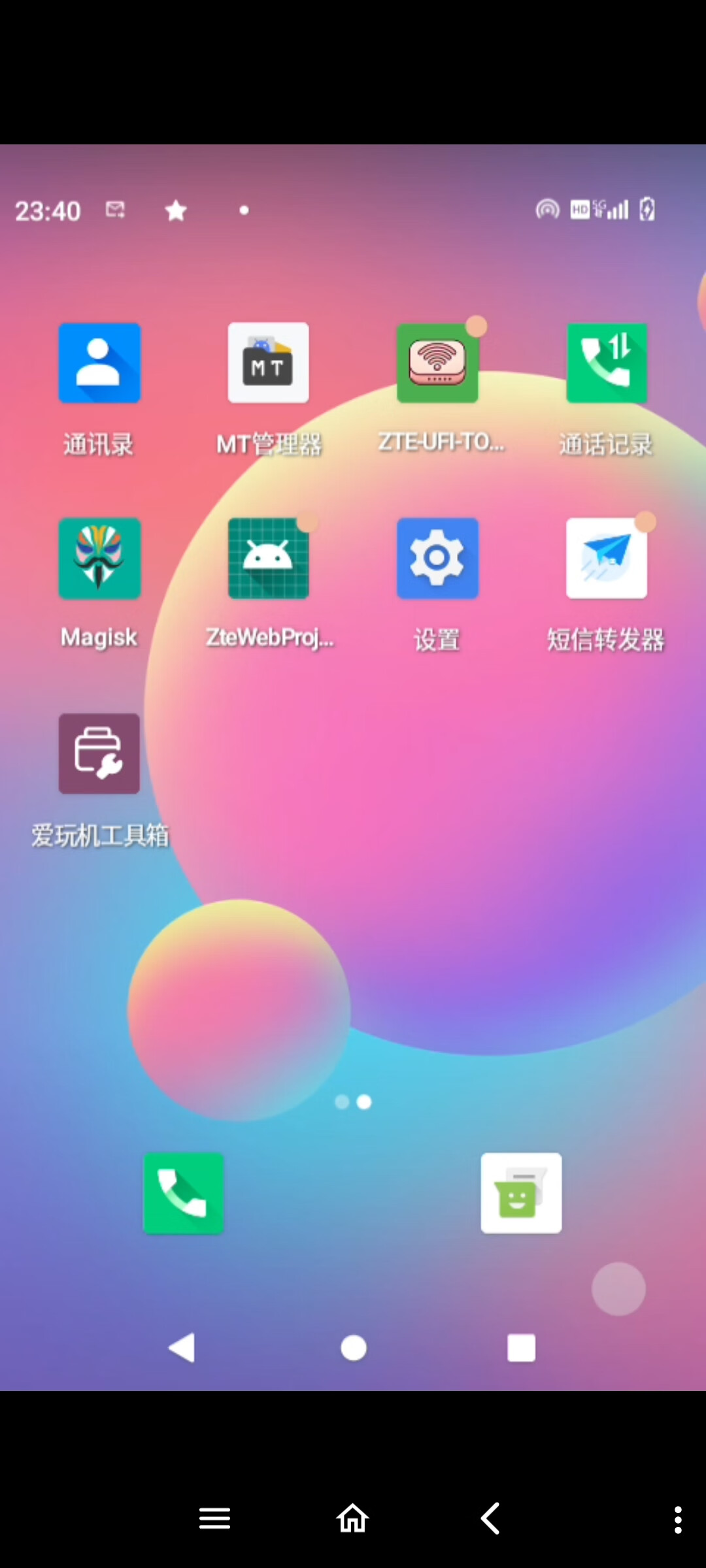Launch MT管理器 file manager
Screen dimensions: 706x1568
[x=268, y=363]
